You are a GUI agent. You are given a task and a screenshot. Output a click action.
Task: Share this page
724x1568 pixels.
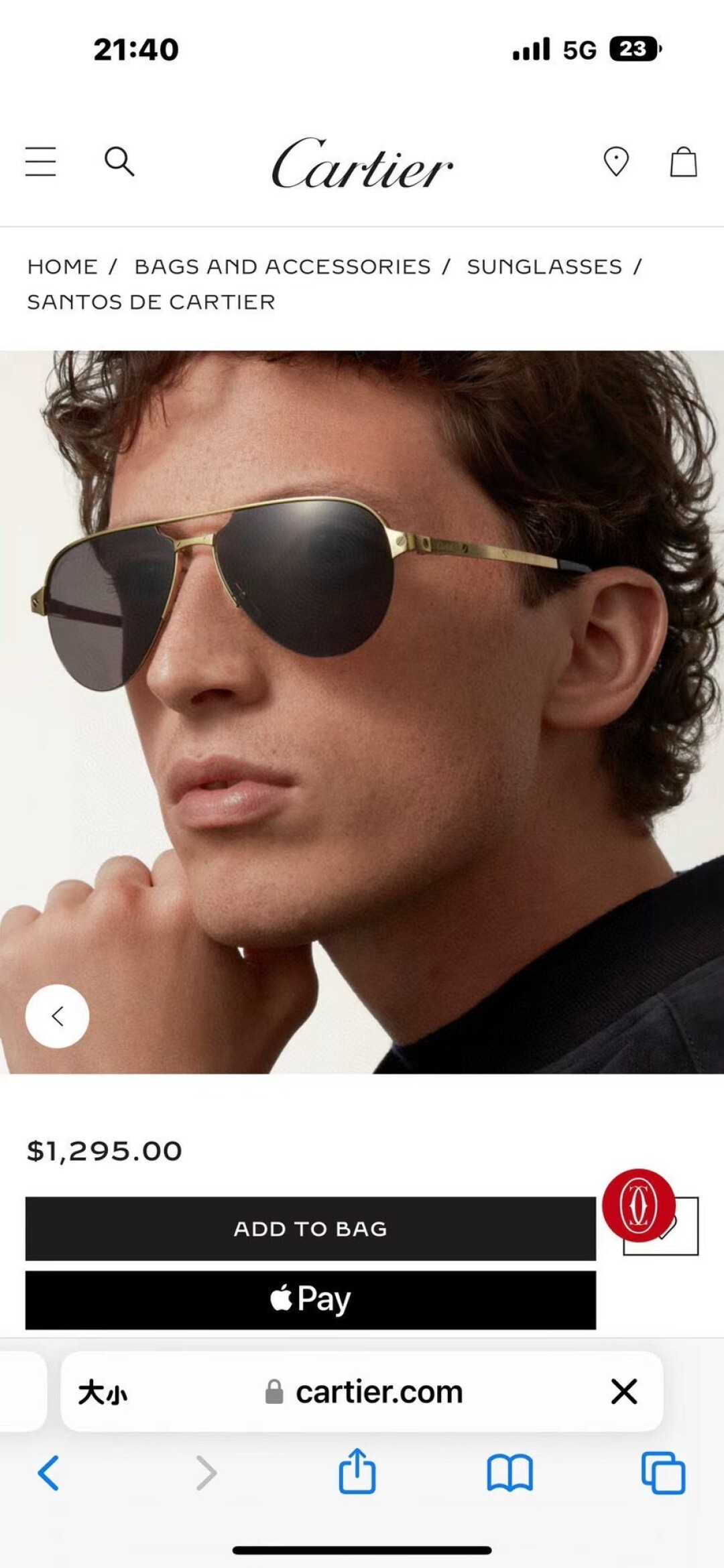[x=357, y=1472]
